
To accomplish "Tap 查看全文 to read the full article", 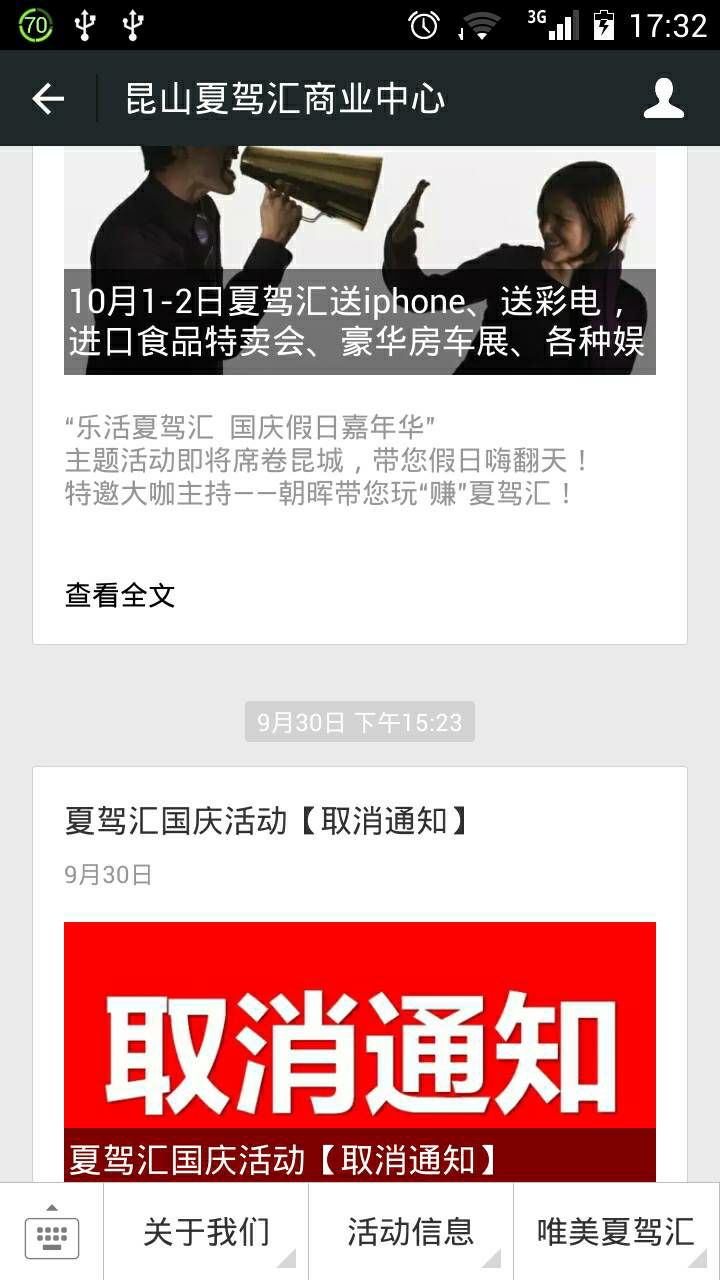I will (120, 595).
